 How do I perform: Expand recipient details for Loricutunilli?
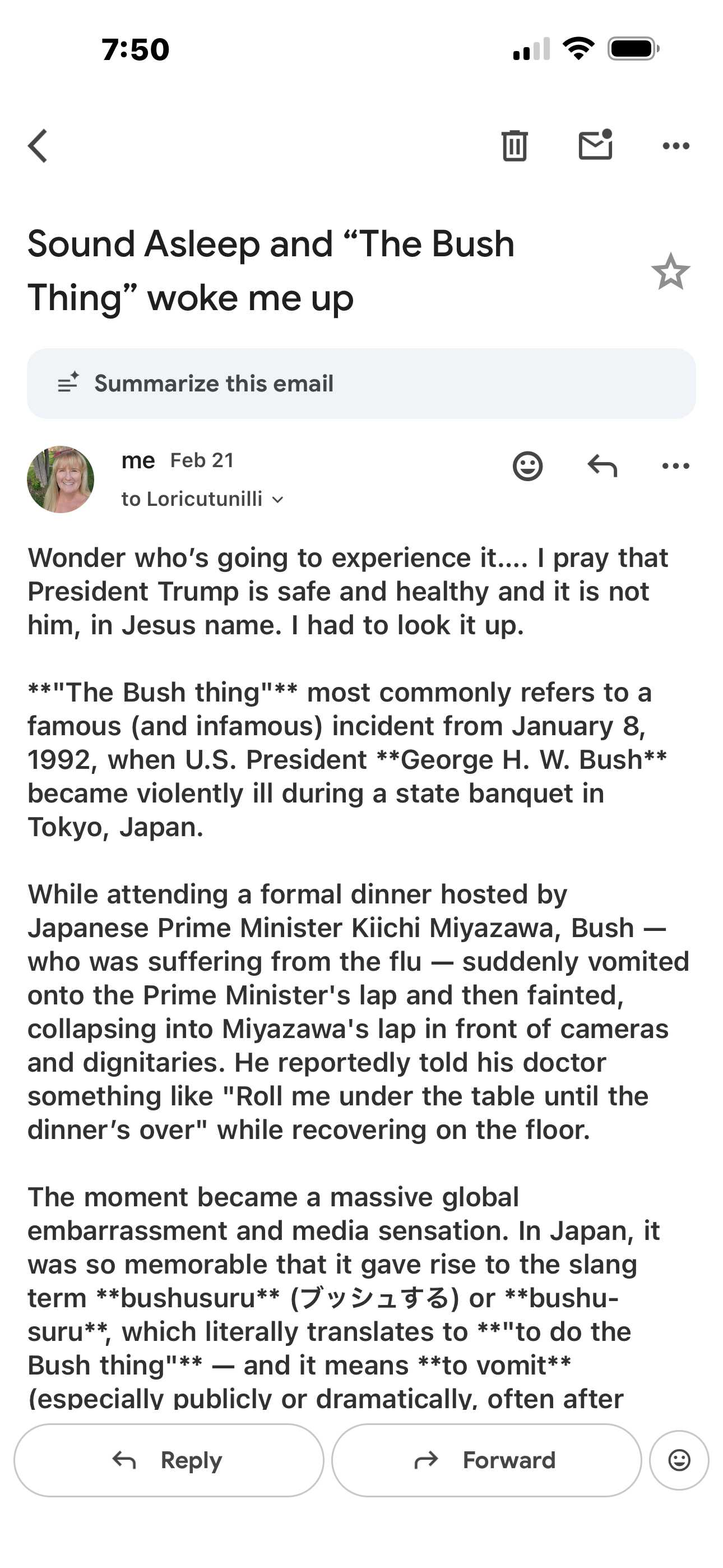pos(277,500)
